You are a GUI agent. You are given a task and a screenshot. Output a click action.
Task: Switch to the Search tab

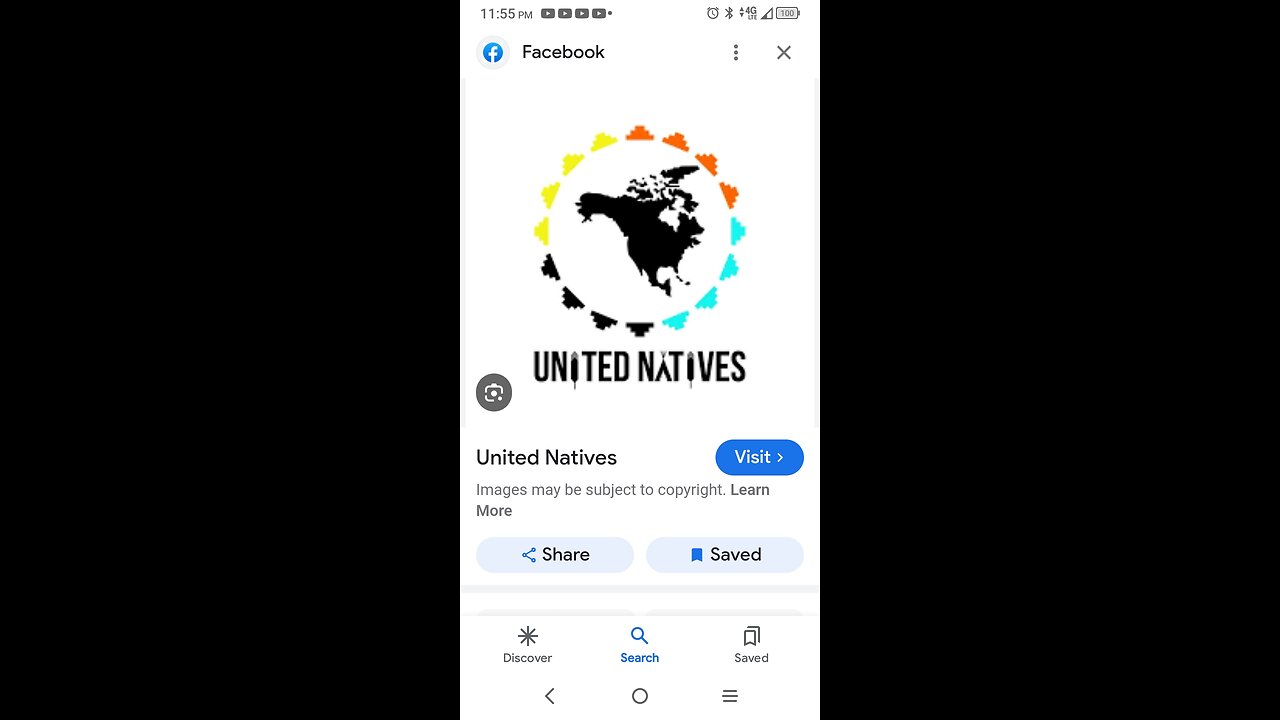(640, 645)
